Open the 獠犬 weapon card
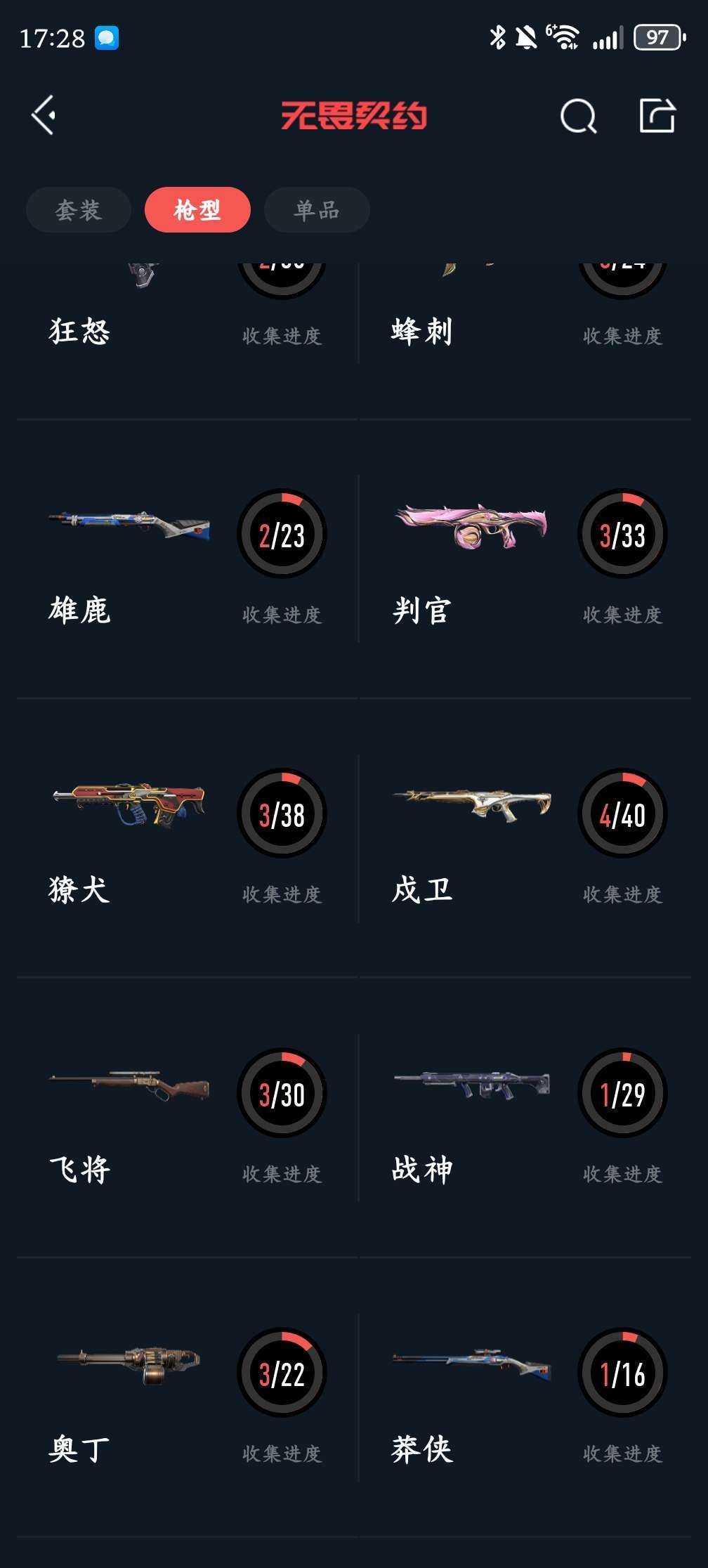 pyautogui.click(x=187, y=839)
